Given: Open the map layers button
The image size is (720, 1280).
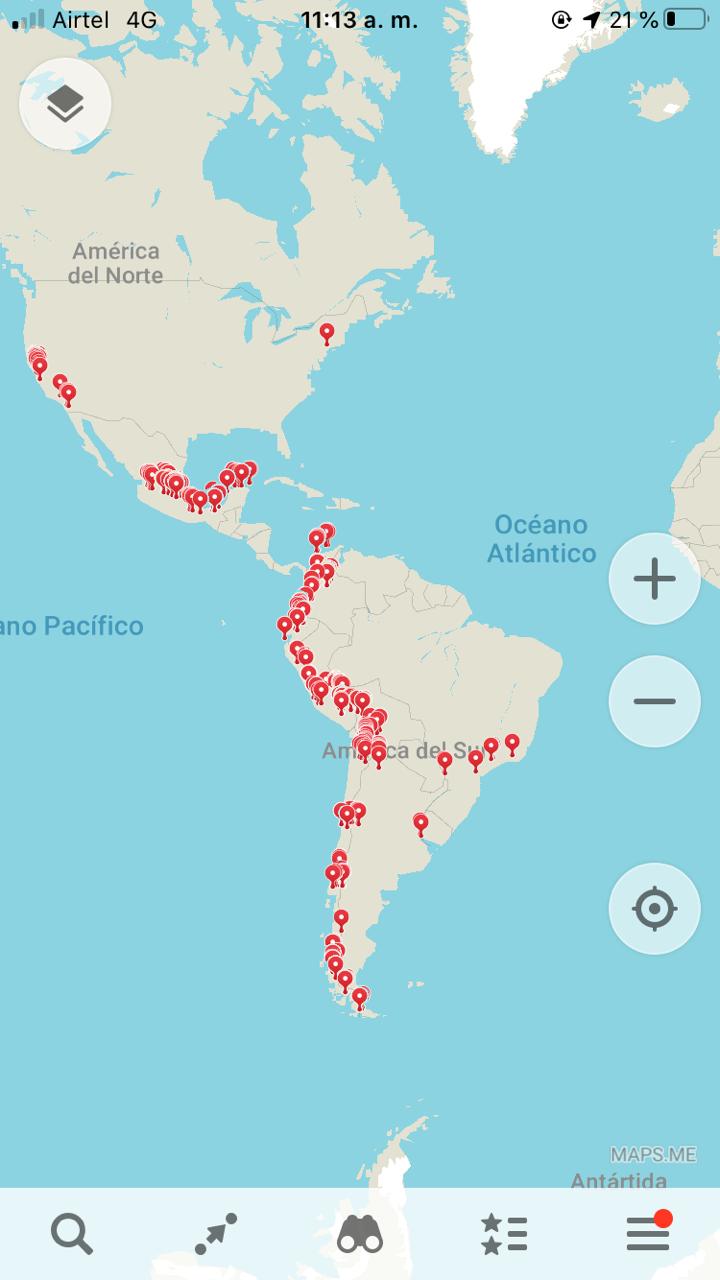Looking at the screenshot, I should click(65, 104).
